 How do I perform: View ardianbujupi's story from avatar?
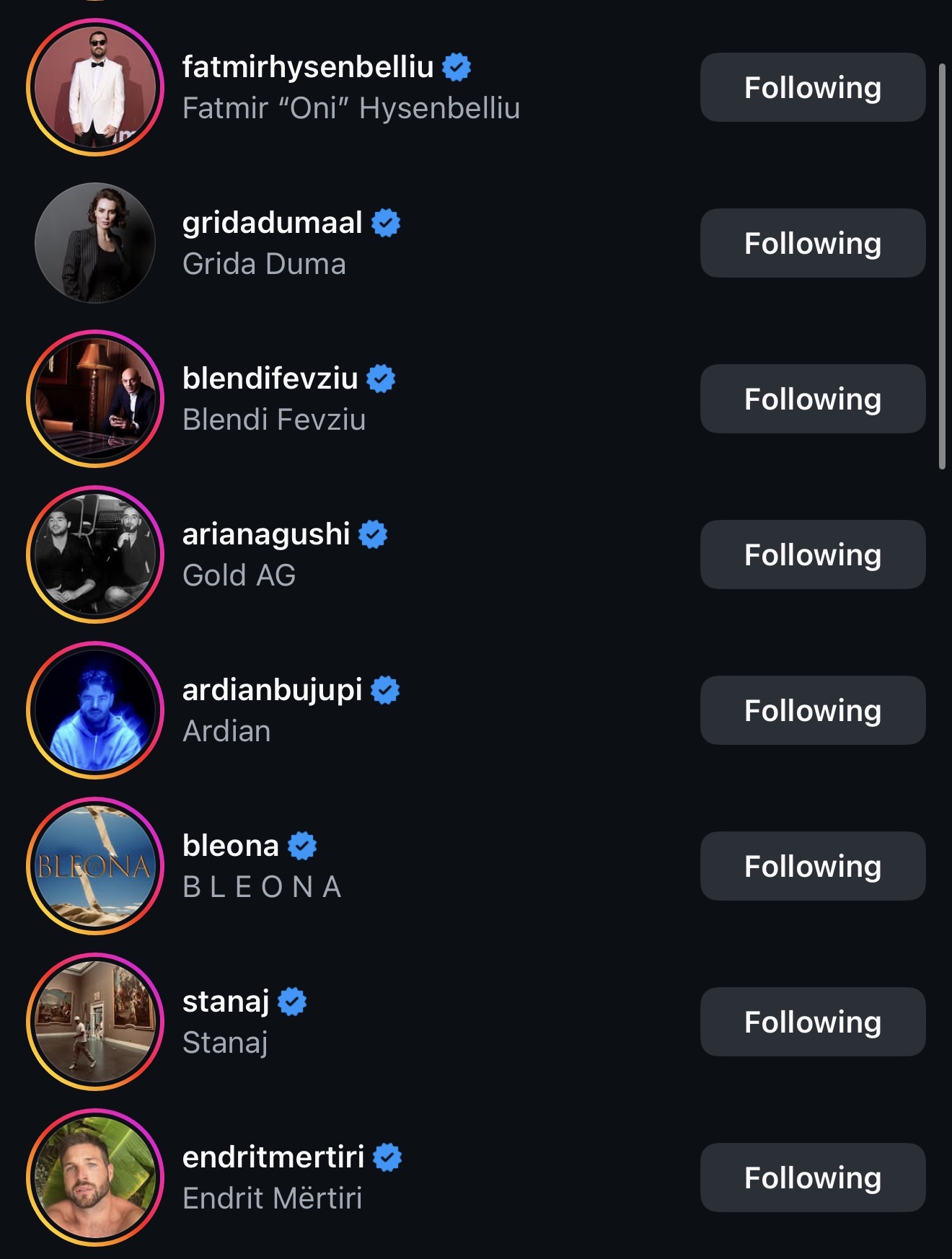(x=95, y=710)
